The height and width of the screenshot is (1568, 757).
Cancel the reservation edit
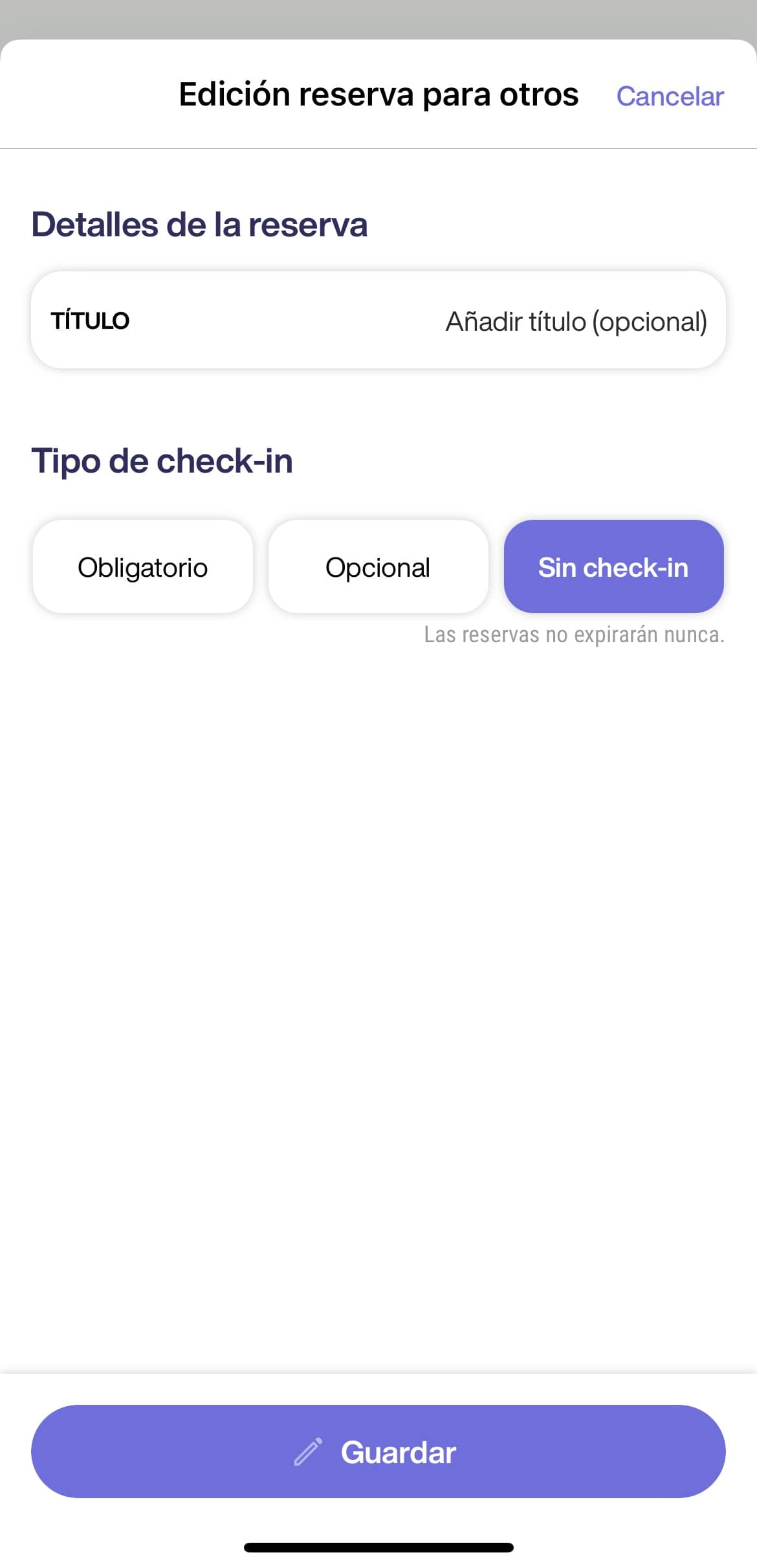(x=669, y=96)
